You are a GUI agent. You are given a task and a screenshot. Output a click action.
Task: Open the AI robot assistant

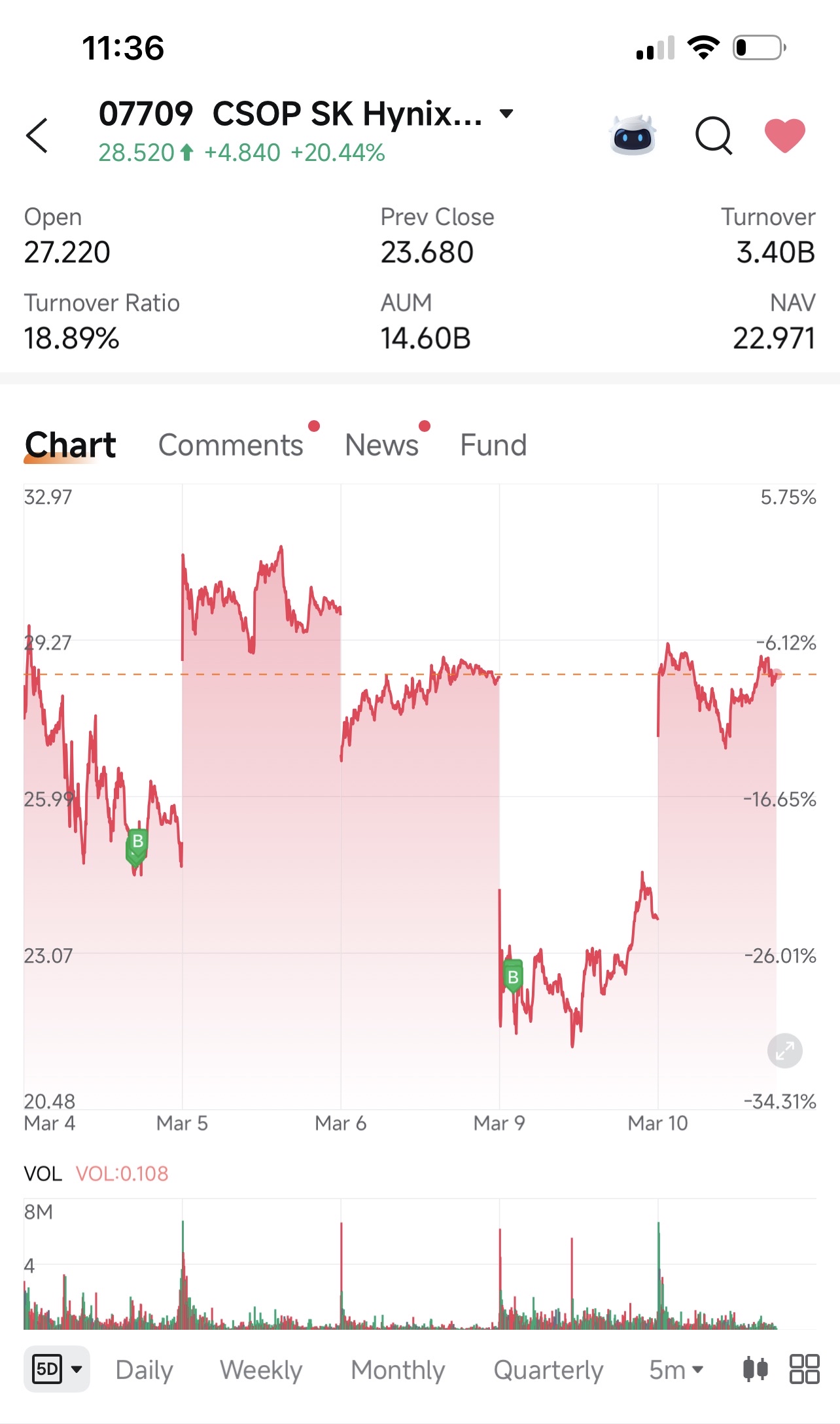click(x=633, y=135)
